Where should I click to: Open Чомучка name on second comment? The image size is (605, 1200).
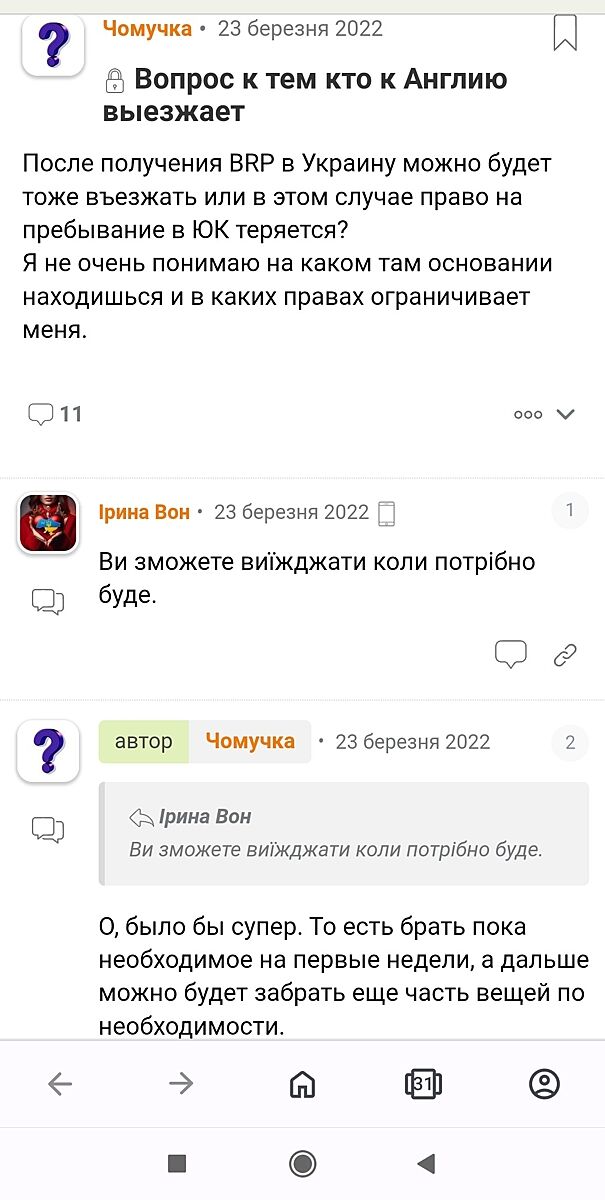[x=250, y=741]
